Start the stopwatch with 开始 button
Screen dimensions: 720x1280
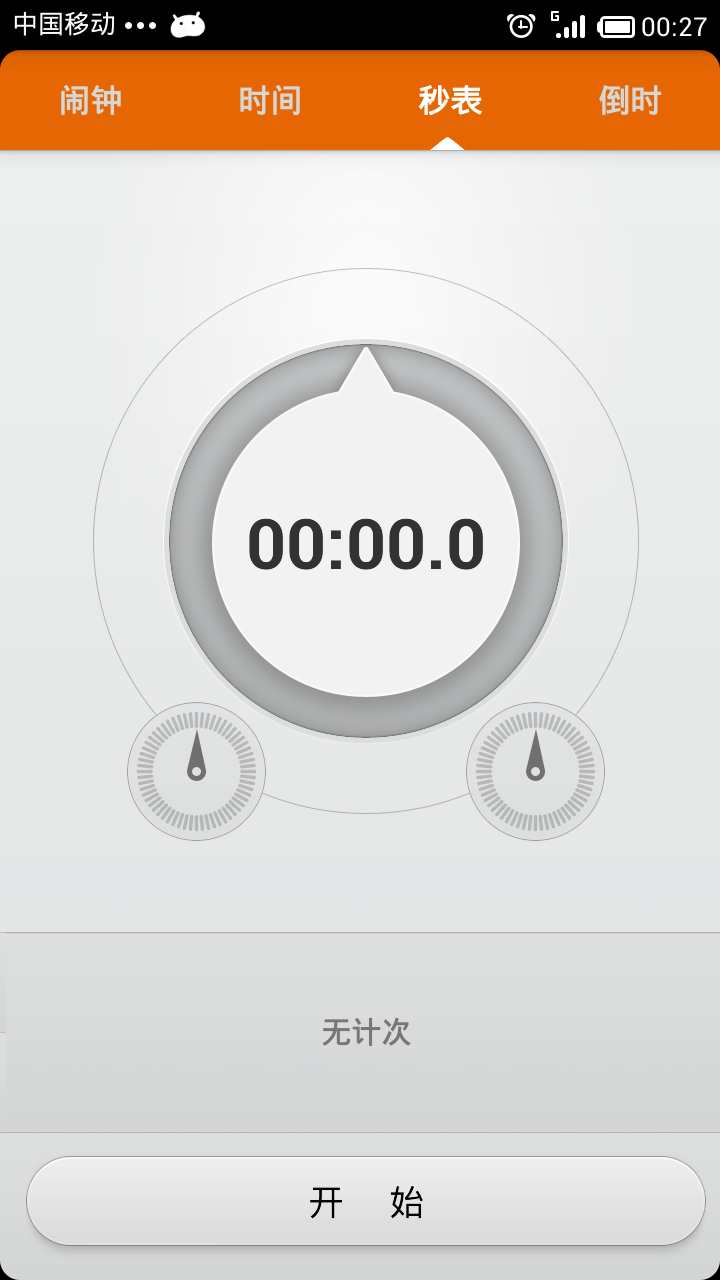click(366, 1201)
